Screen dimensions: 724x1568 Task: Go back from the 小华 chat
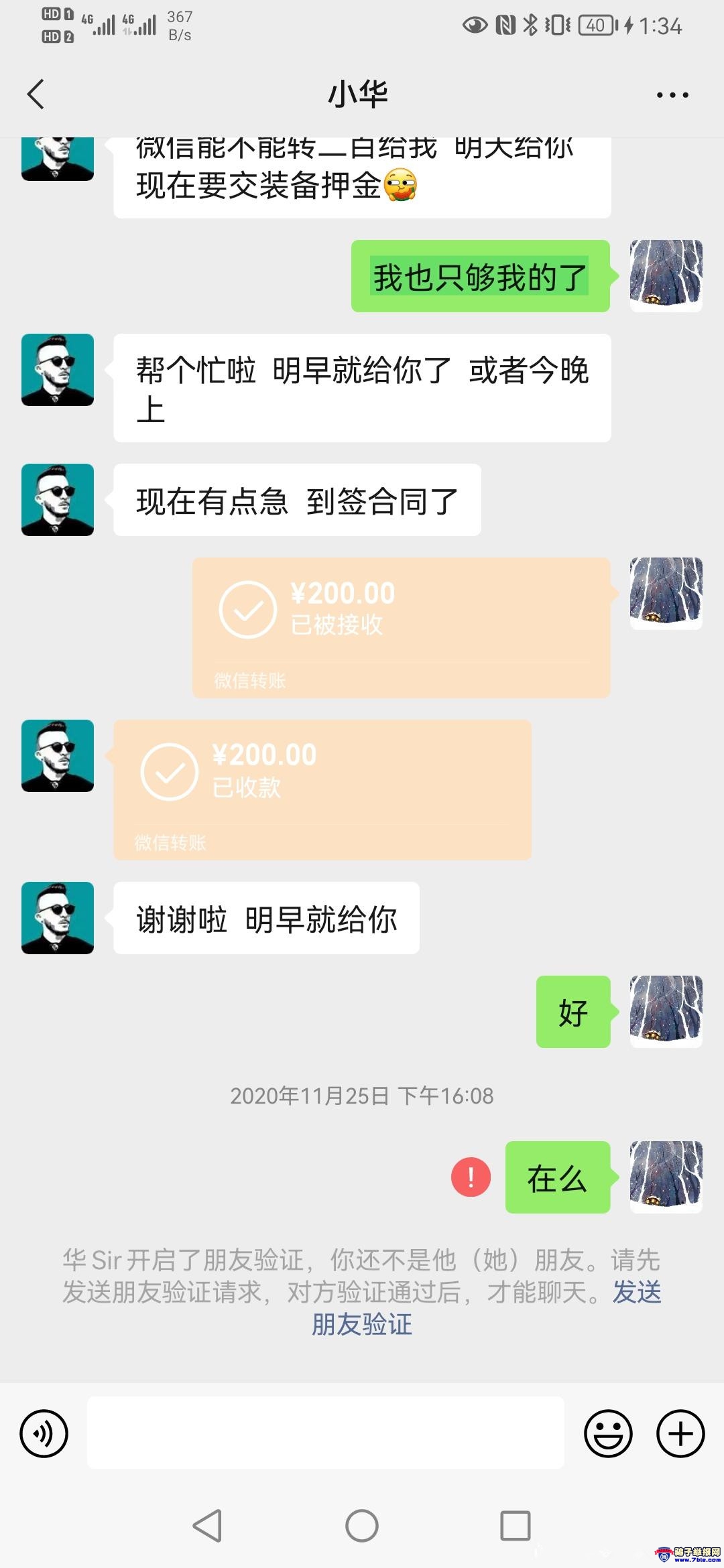coord(36,94)
